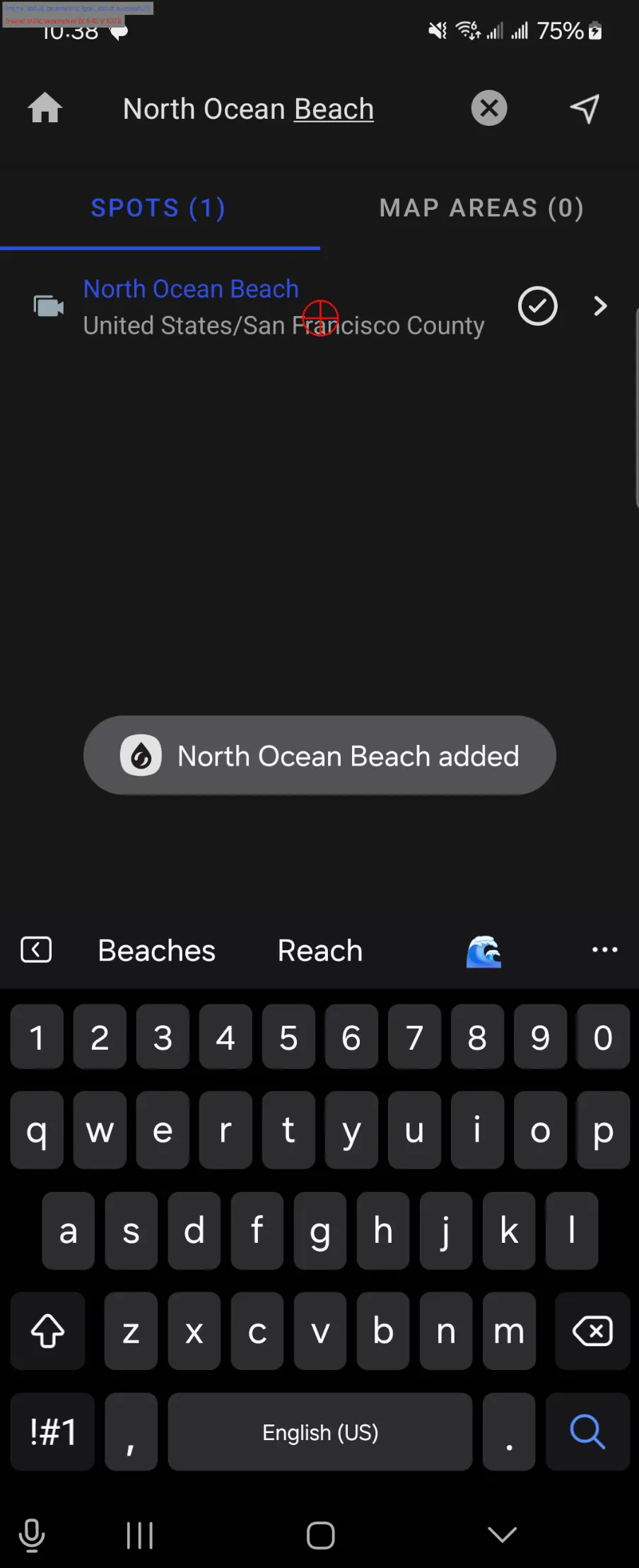Insert the wave emoji suggestion
Screen dimensions: 639x1568
(483, 950)
